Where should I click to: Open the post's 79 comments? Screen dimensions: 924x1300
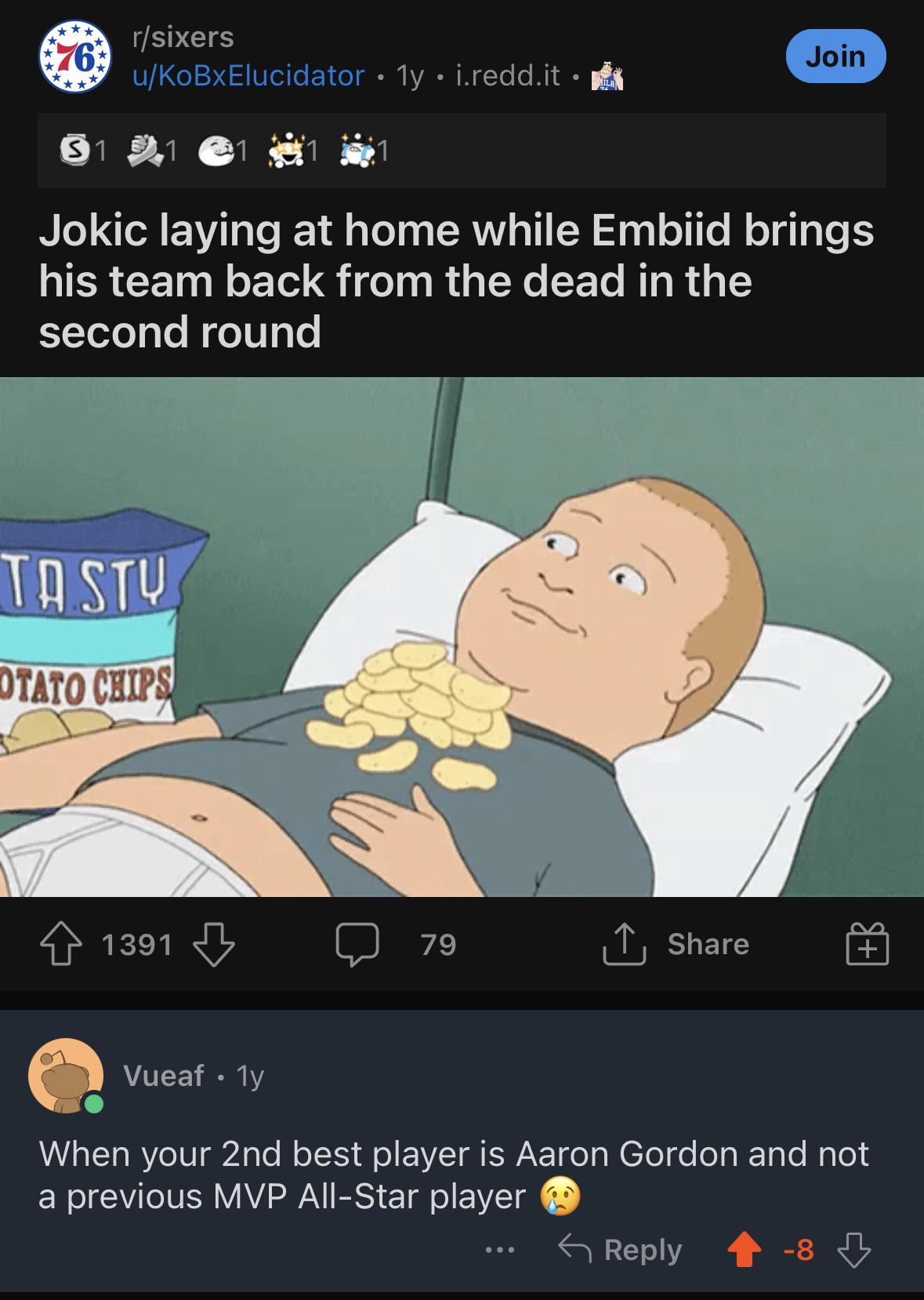396,944
